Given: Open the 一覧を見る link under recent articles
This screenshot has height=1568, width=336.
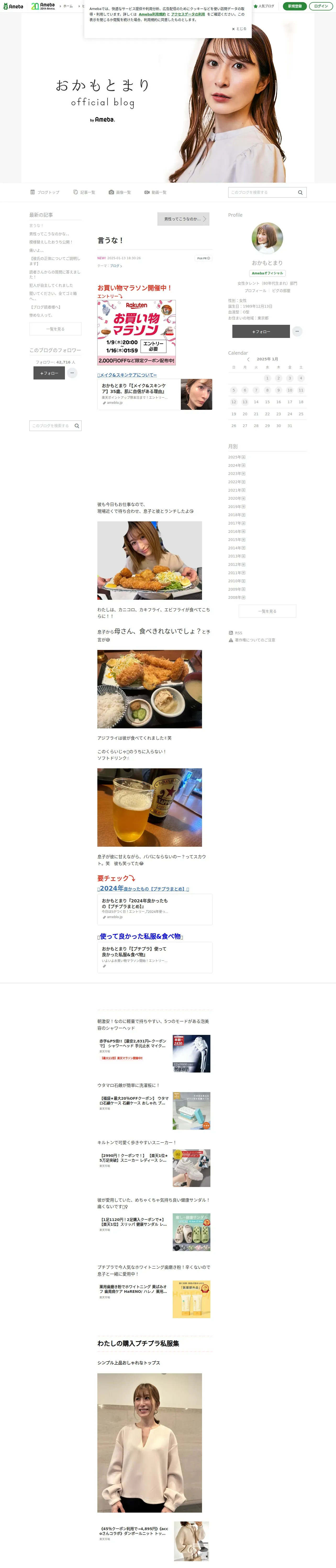Looking at the screenshot, I should click(55, 329).
